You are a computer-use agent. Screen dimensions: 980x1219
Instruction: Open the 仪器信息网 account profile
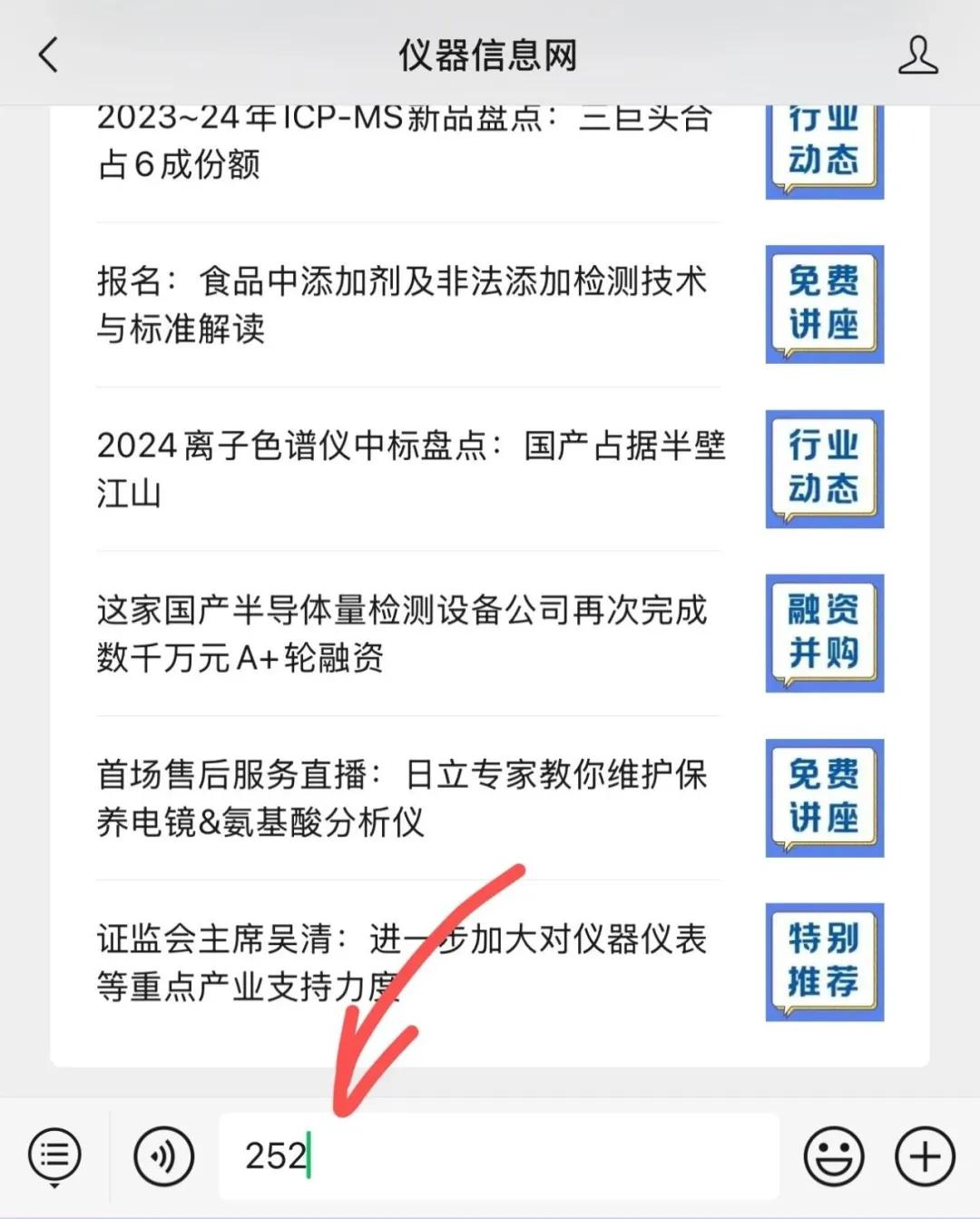point(917,55)
